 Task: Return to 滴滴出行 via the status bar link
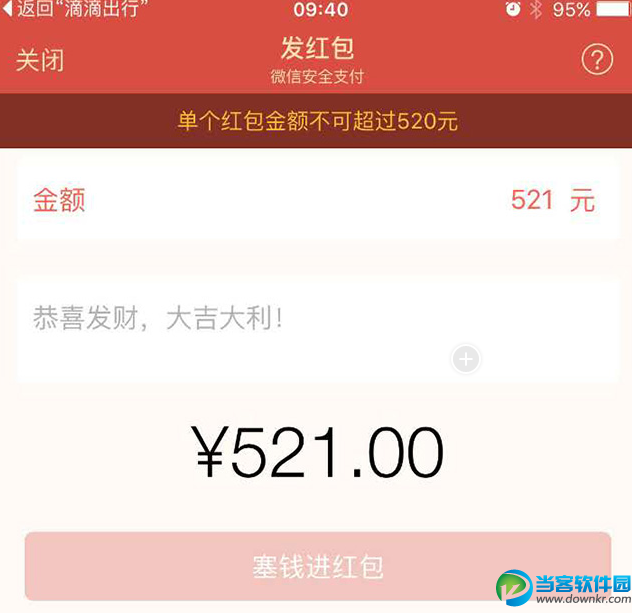[x=82, y=10]
